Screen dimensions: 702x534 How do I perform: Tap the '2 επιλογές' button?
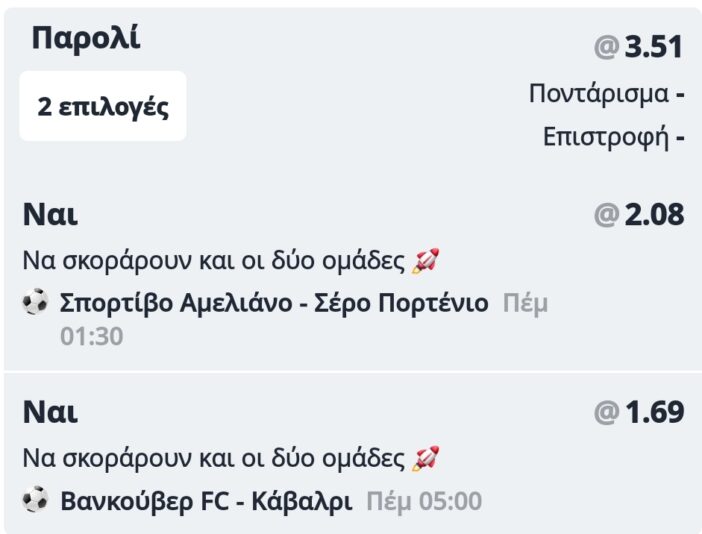pos(103,106)
